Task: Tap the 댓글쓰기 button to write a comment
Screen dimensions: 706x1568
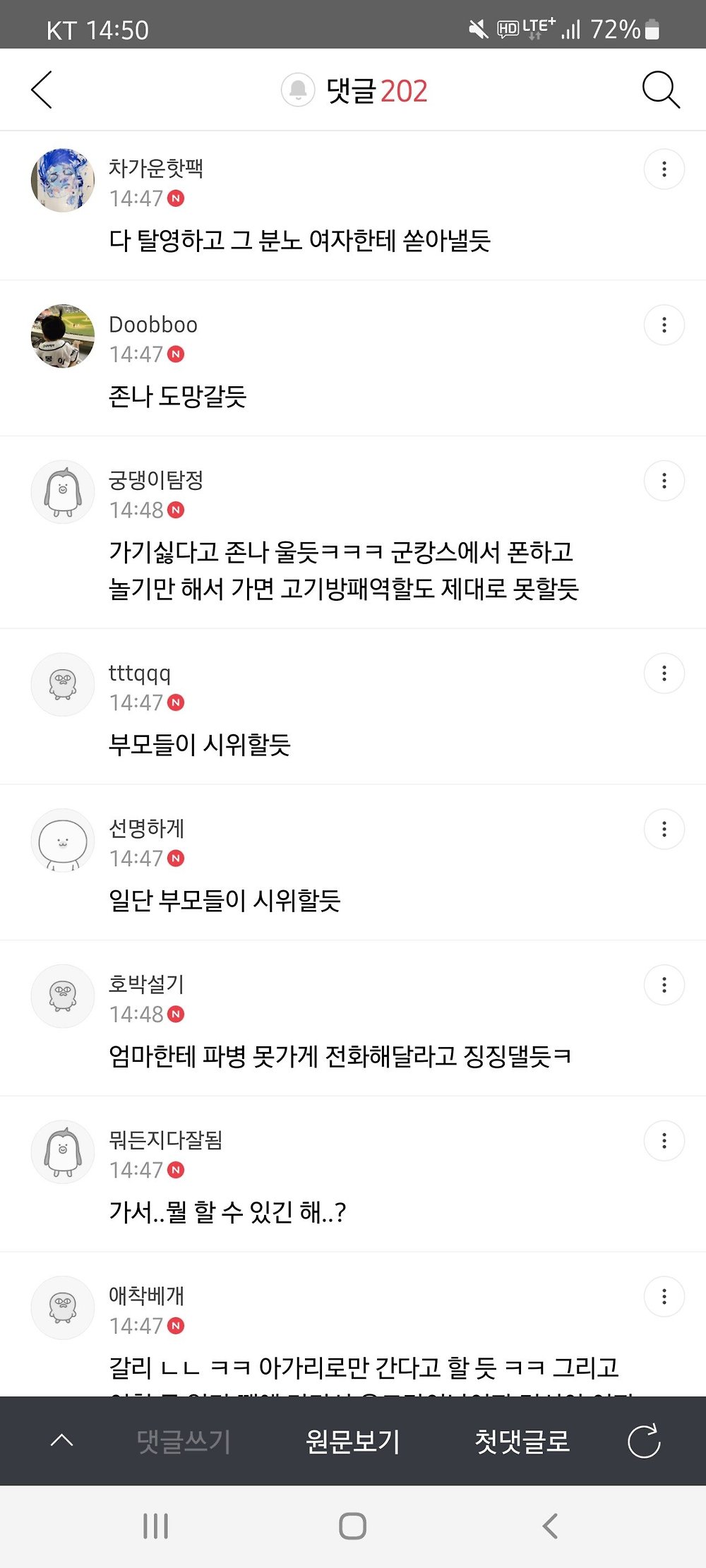Action: pos(184,1441)
